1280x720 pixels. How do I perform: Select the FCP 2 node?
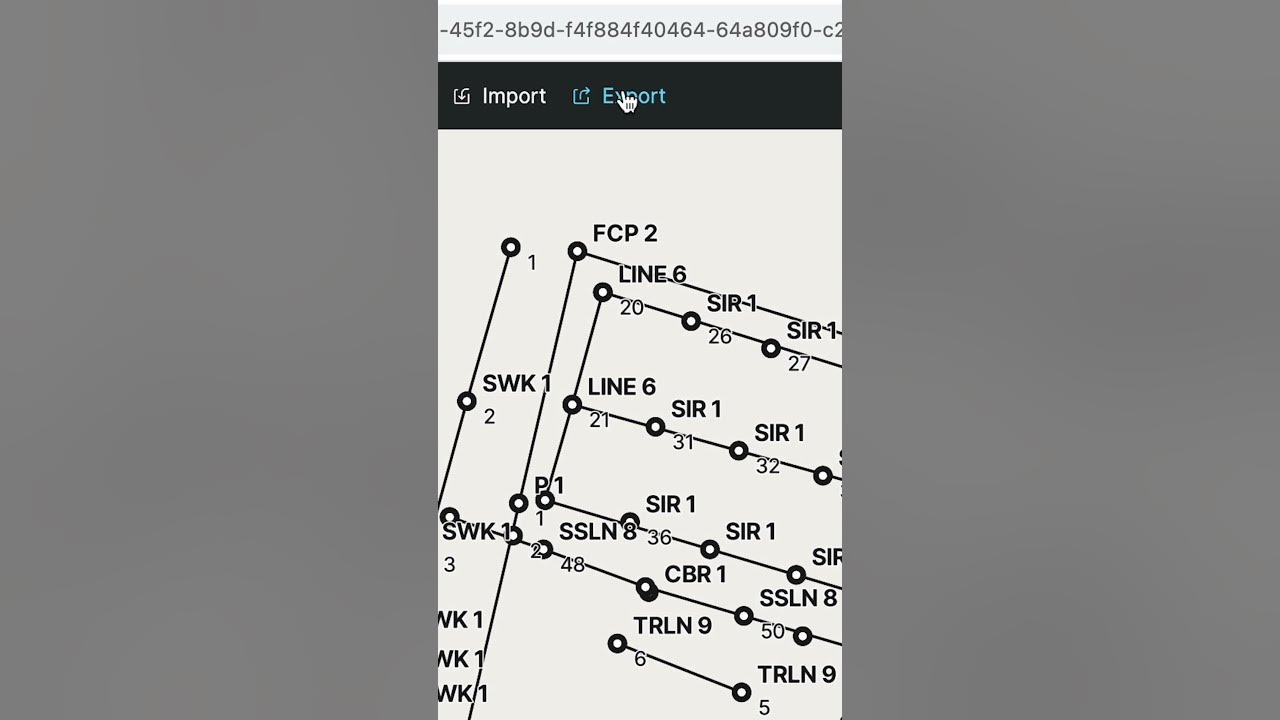(577, 251)
